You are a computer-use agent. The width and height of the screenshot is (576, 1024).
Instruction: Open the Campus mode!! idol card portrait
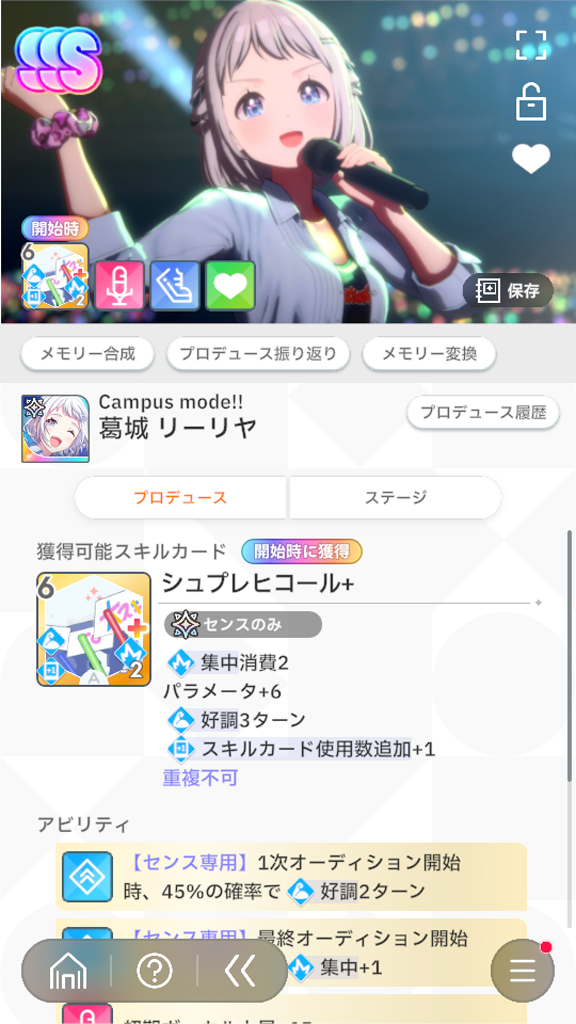pyautogui.click(x=55, y=428)
